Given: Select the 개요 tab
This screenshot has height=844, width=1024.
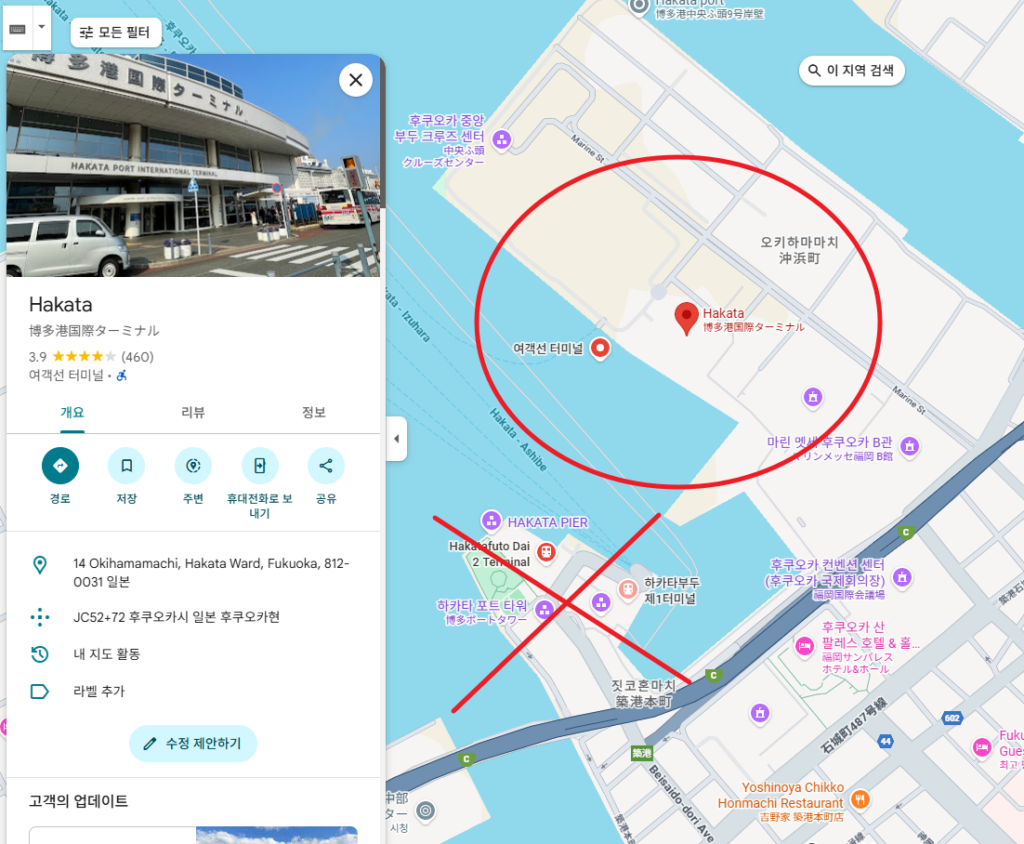Looking at the screenshot, I should pos(72,413).
